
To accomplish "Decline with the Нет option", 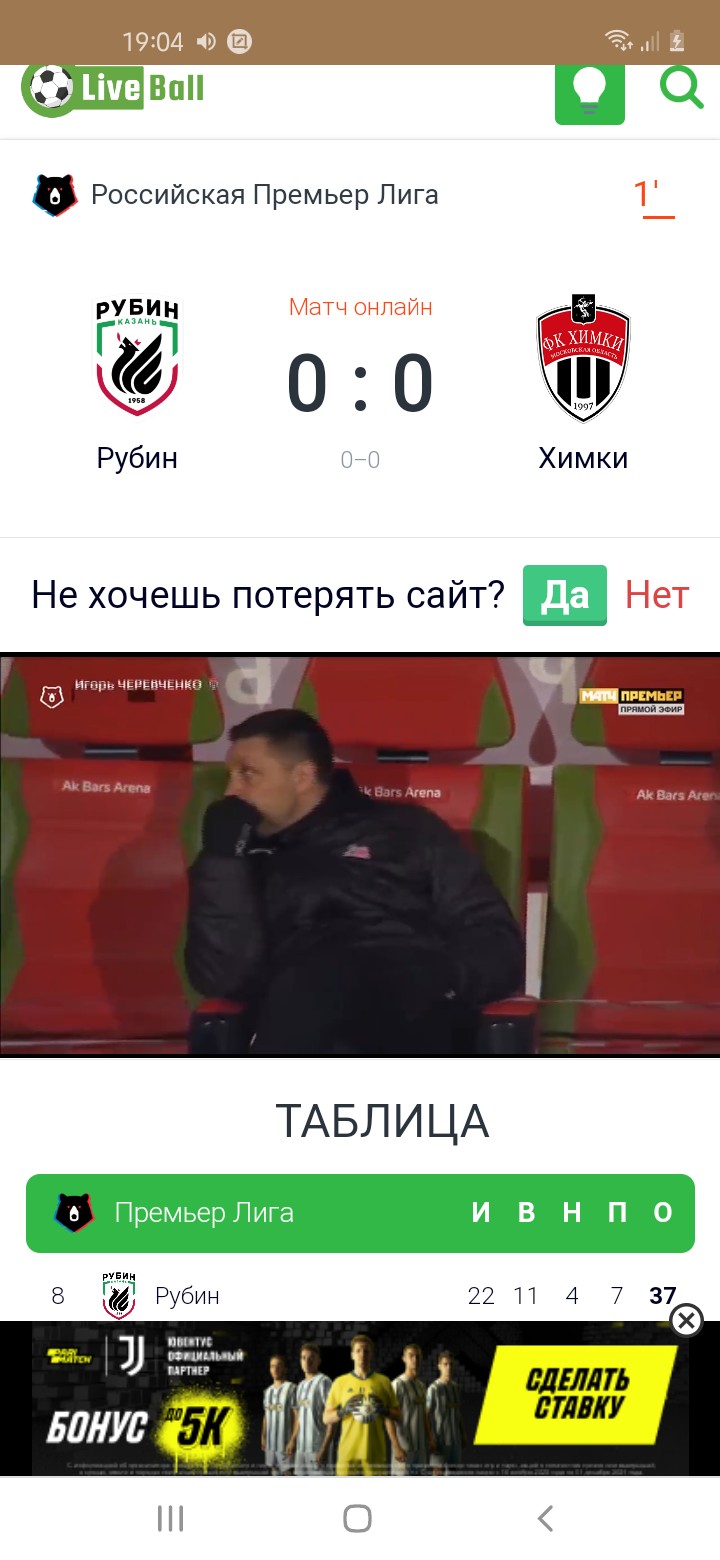I will (657, 595).
